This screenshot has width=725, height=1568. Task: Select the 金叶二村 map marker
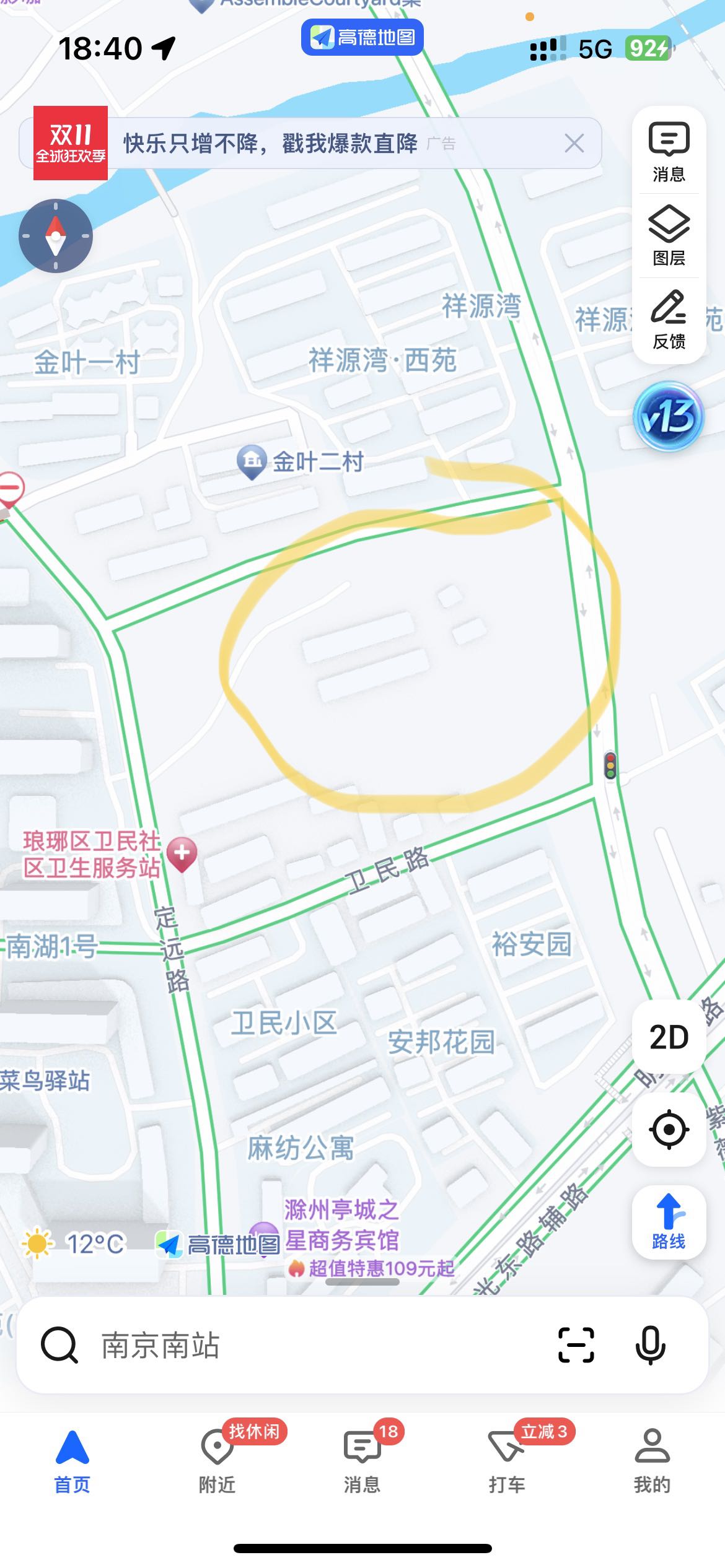coord(252,461)
